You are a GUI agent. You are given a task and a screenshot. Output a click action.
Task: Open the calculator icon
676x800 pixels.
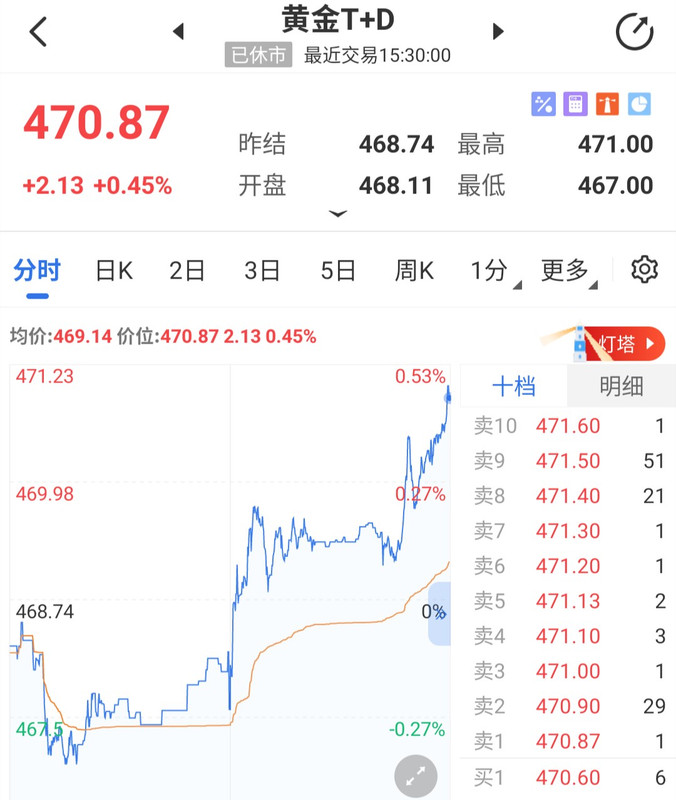[x=575, y=103]
